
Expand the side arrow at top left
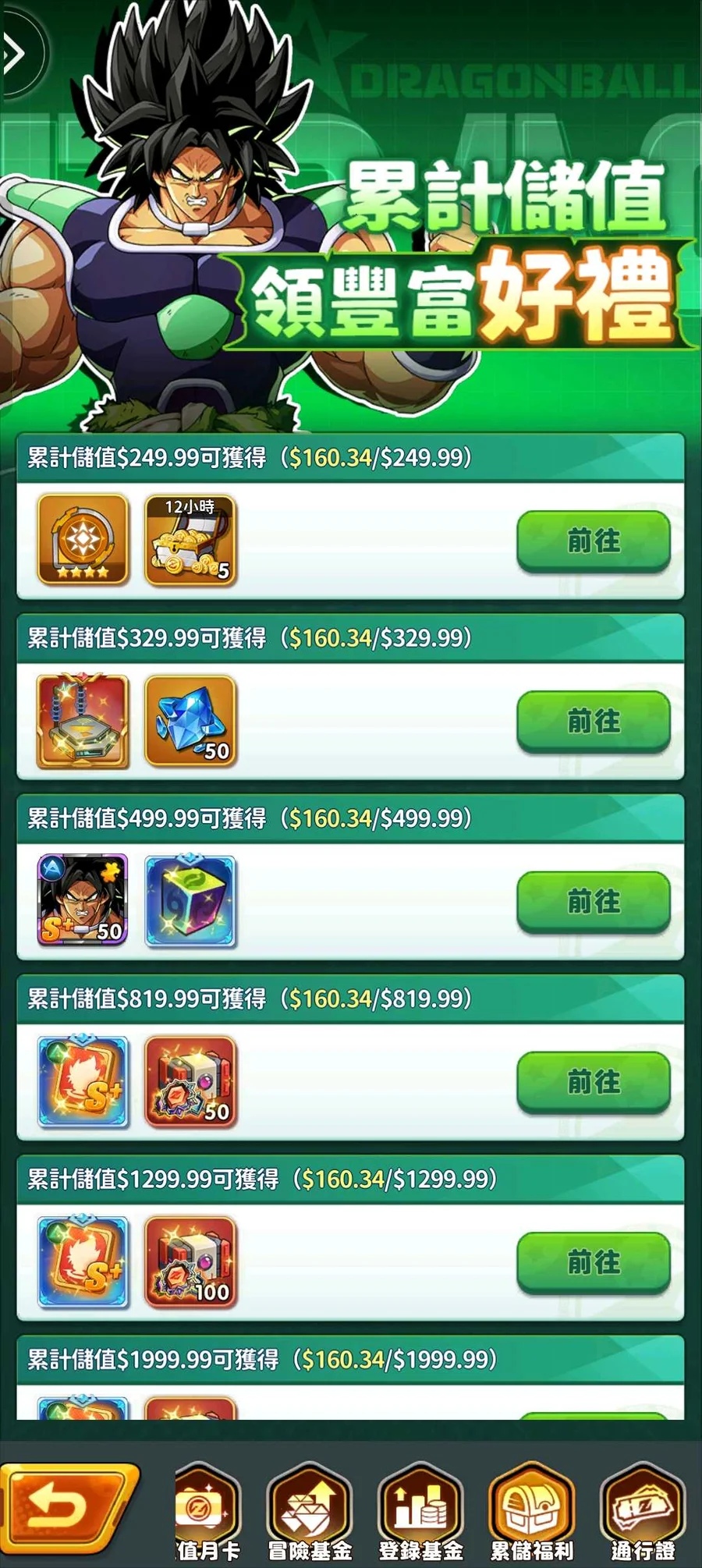coord(17,55)
